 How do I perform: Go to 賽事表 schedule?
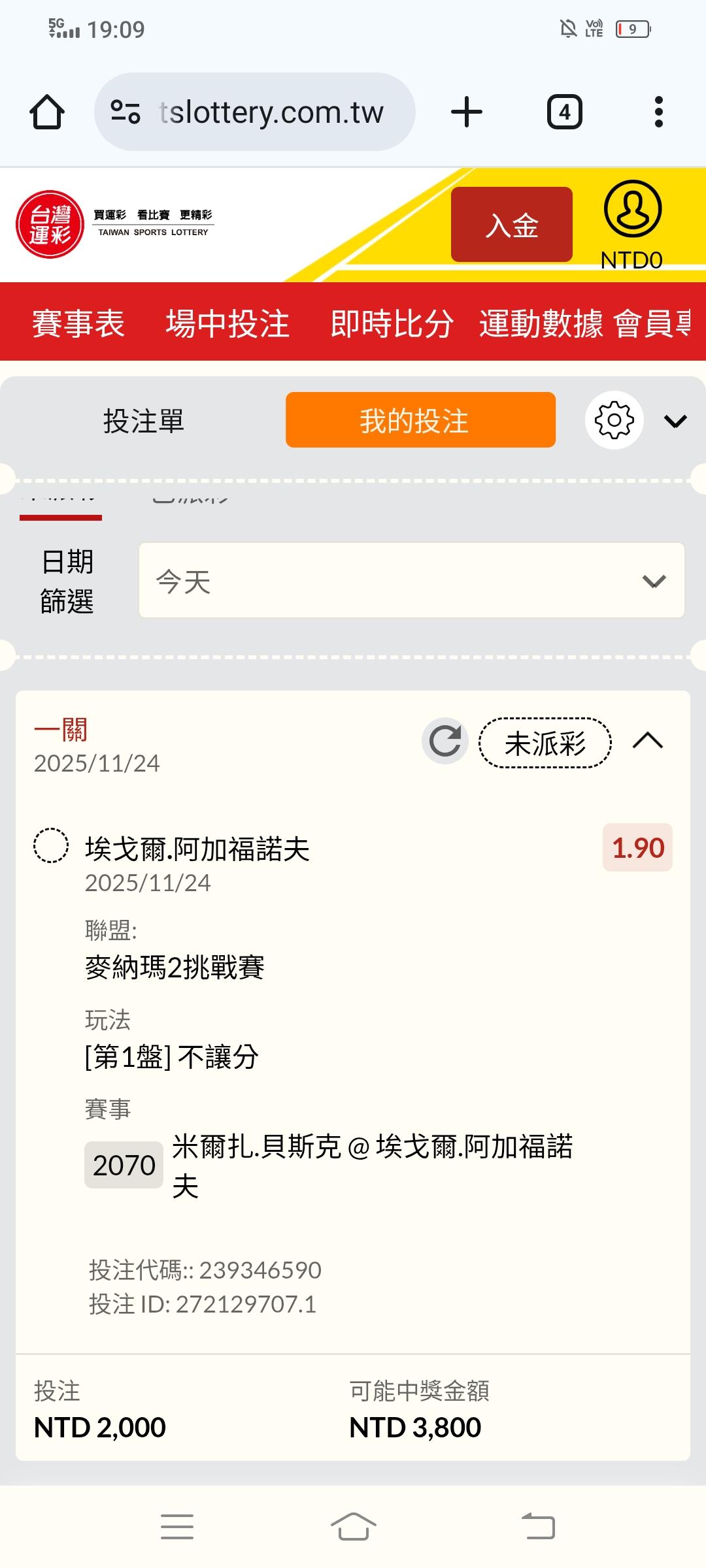pyautogui.click(x=78, y=323)
